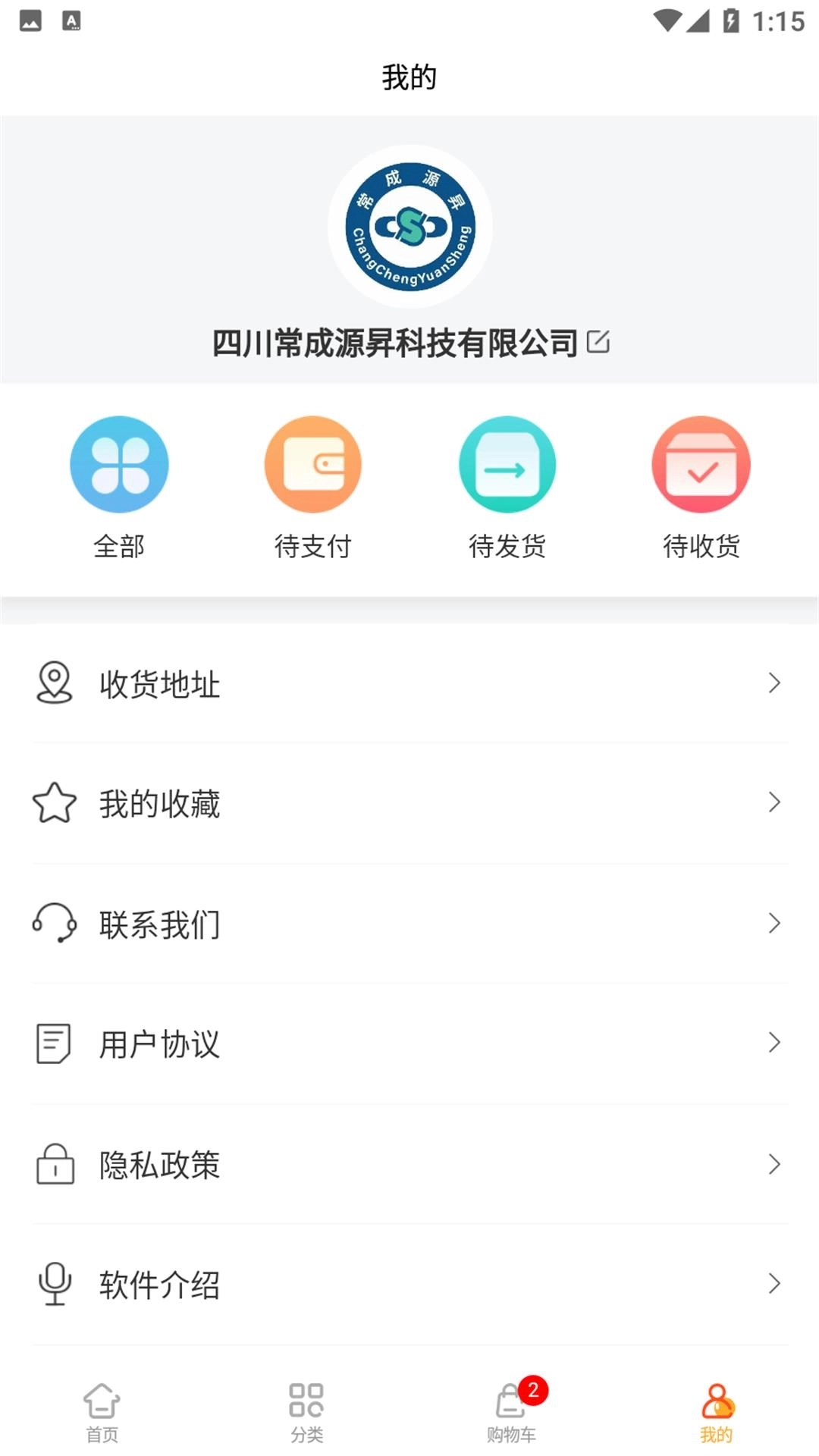Select the 我的收藏 star icon
The width and height of the screenshot is (819, 1456).
pyautogui.click(x=52, y=804)
